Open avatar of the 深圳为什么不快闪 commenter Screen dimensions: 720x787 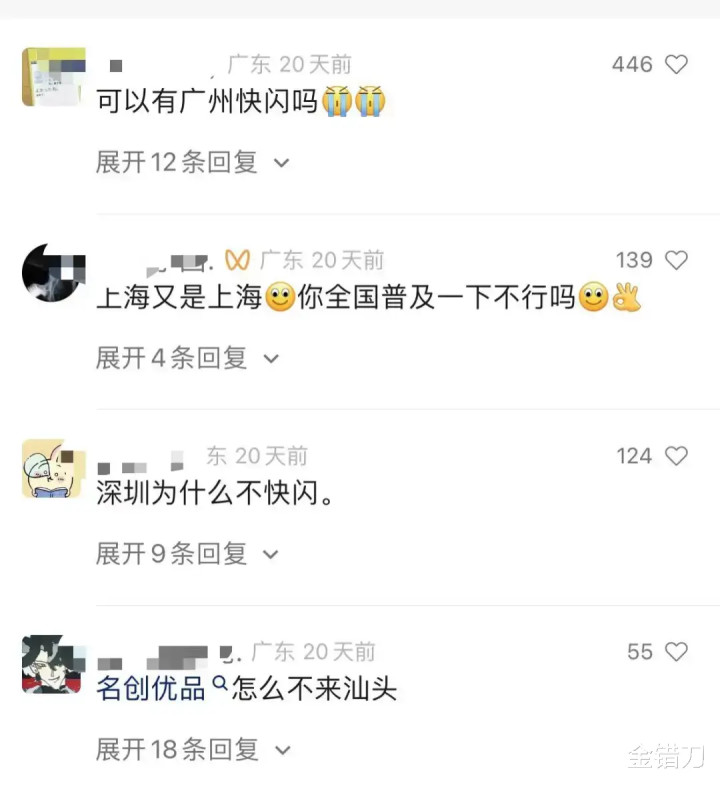click(x=54, y=468)
